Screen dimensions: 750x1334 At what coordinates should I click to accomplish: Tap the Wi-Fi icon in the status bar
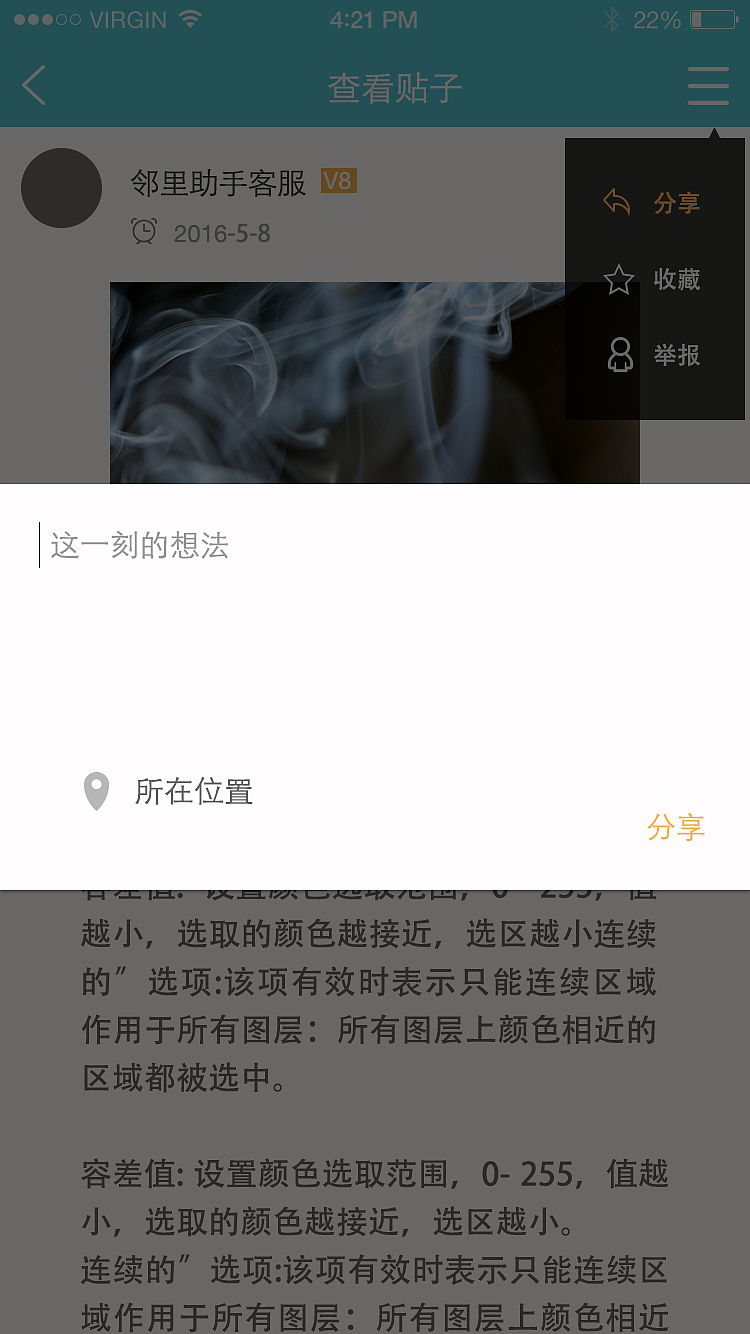point(189,17)
